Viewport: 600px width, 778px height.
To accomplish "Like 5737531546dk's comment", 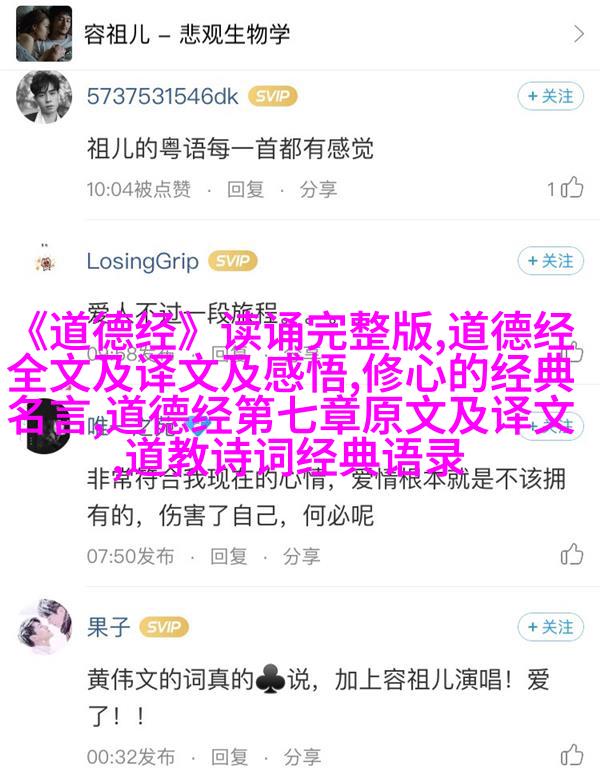I will pyautogui.click(x=566, y=187).
